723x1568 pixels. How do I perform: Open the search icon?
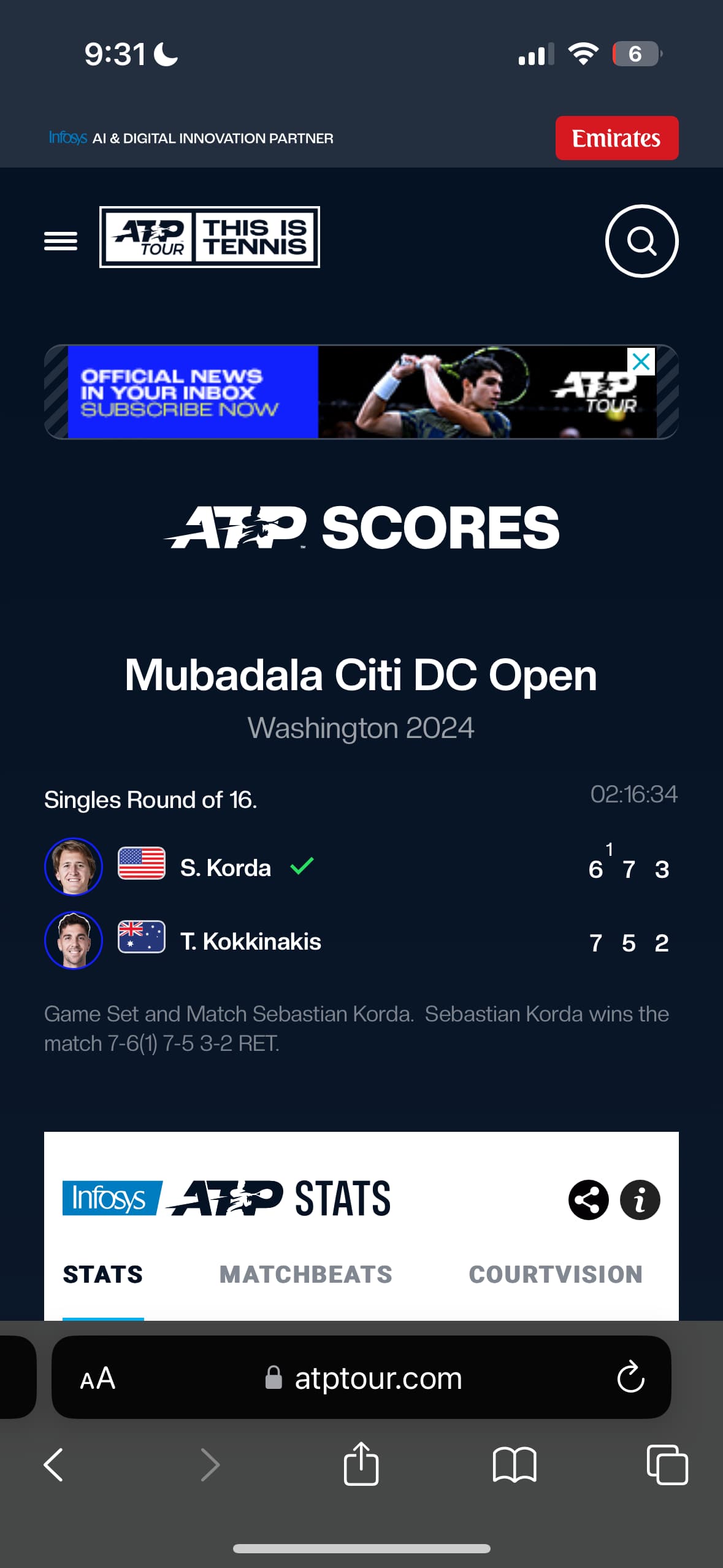[641, 241]
